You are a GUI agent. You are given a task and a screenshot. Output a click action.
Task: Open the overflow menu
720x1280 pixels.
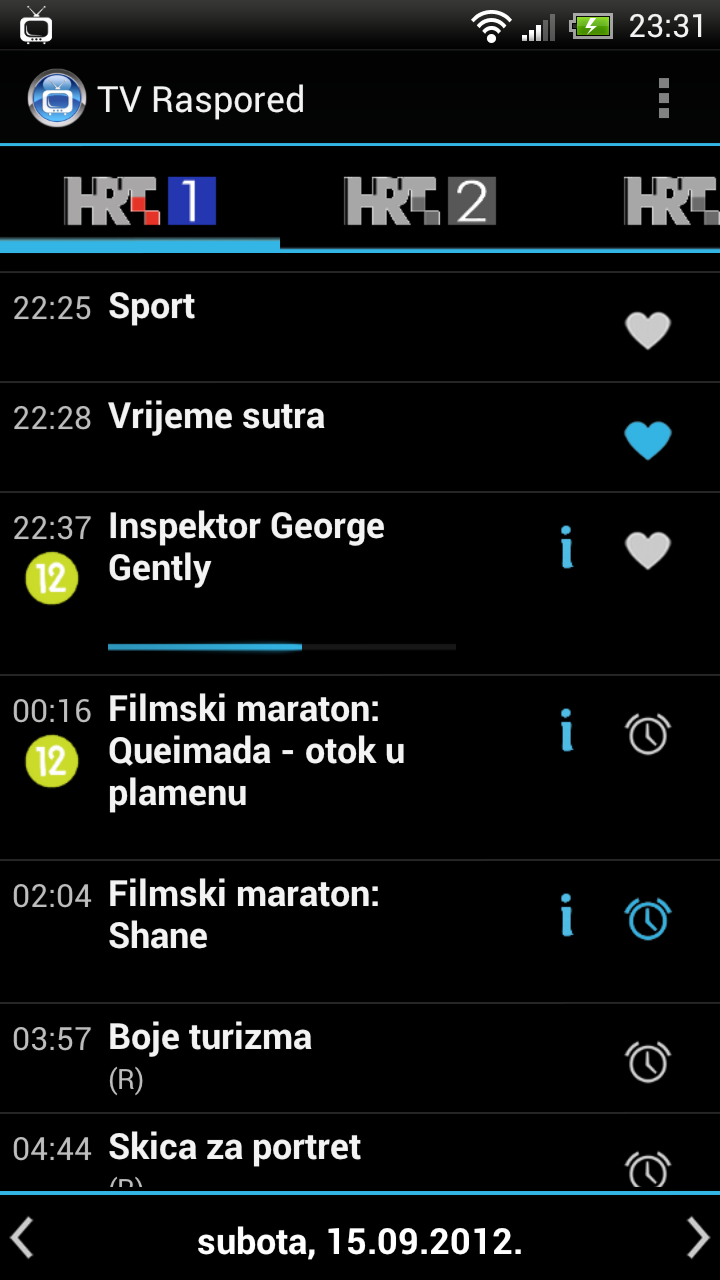click(x=663, y=99)
